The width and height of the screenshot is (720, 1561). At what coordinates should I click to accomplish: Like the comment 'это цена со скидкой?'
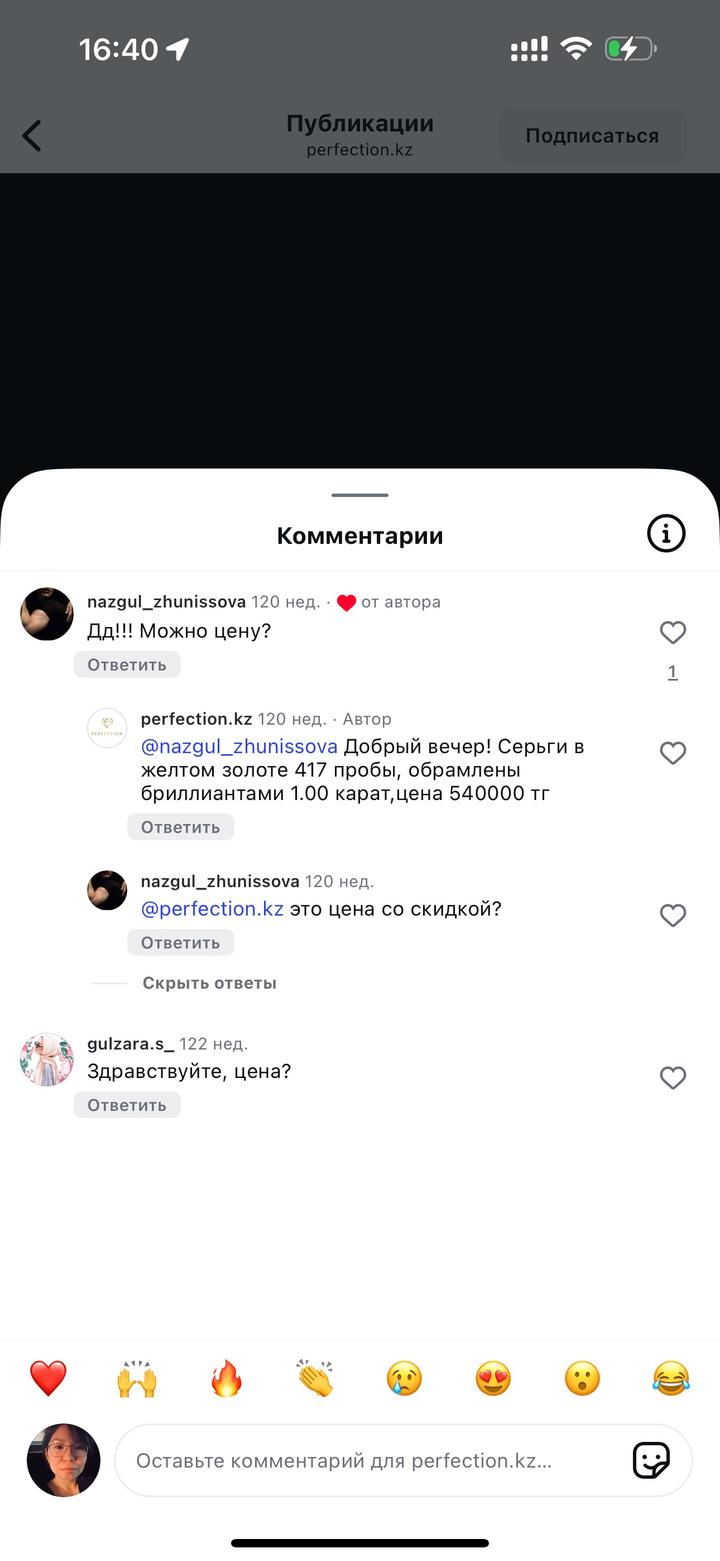(673, 915)
